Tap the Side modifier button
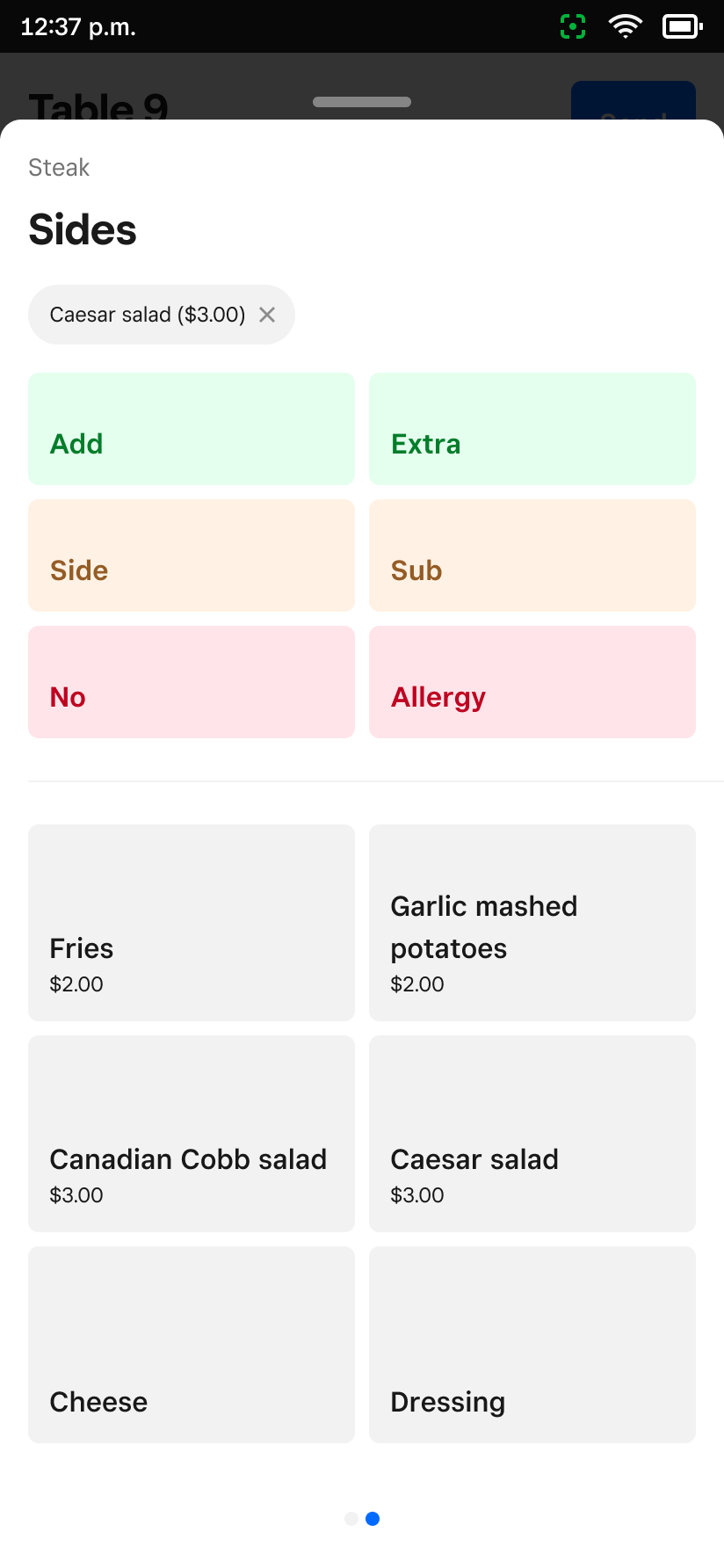Viewport: 724px width, 1568px height. click(x=192, y=555)
